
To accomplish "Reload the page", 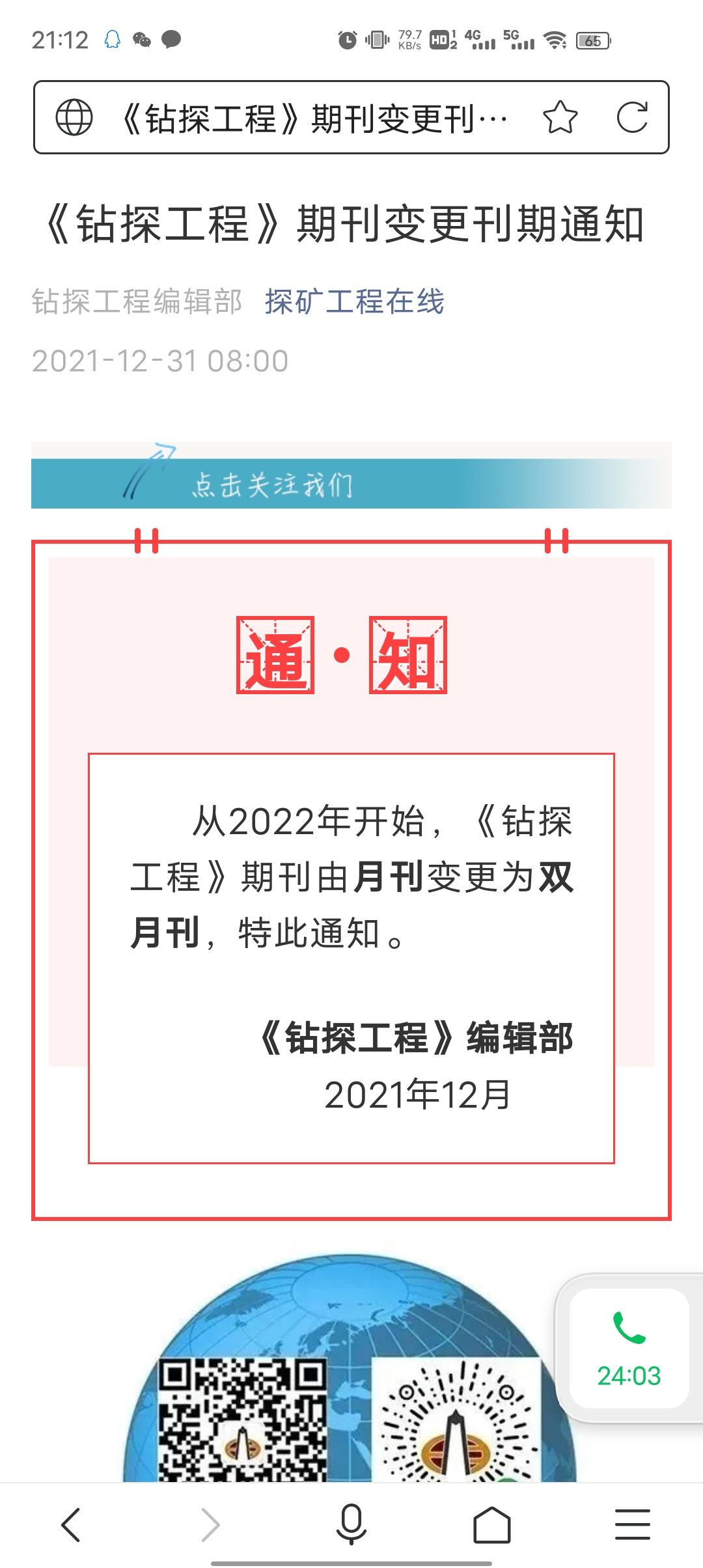I will click(632, 118).
